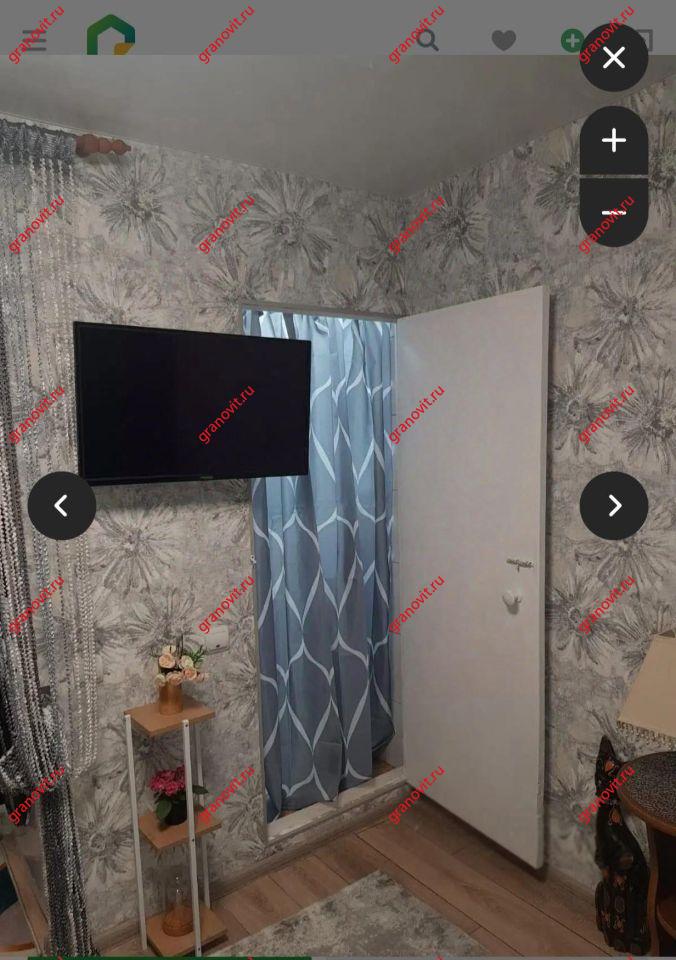Show the next photo
The height and width of the screenshot is (960, 676).
613,506
